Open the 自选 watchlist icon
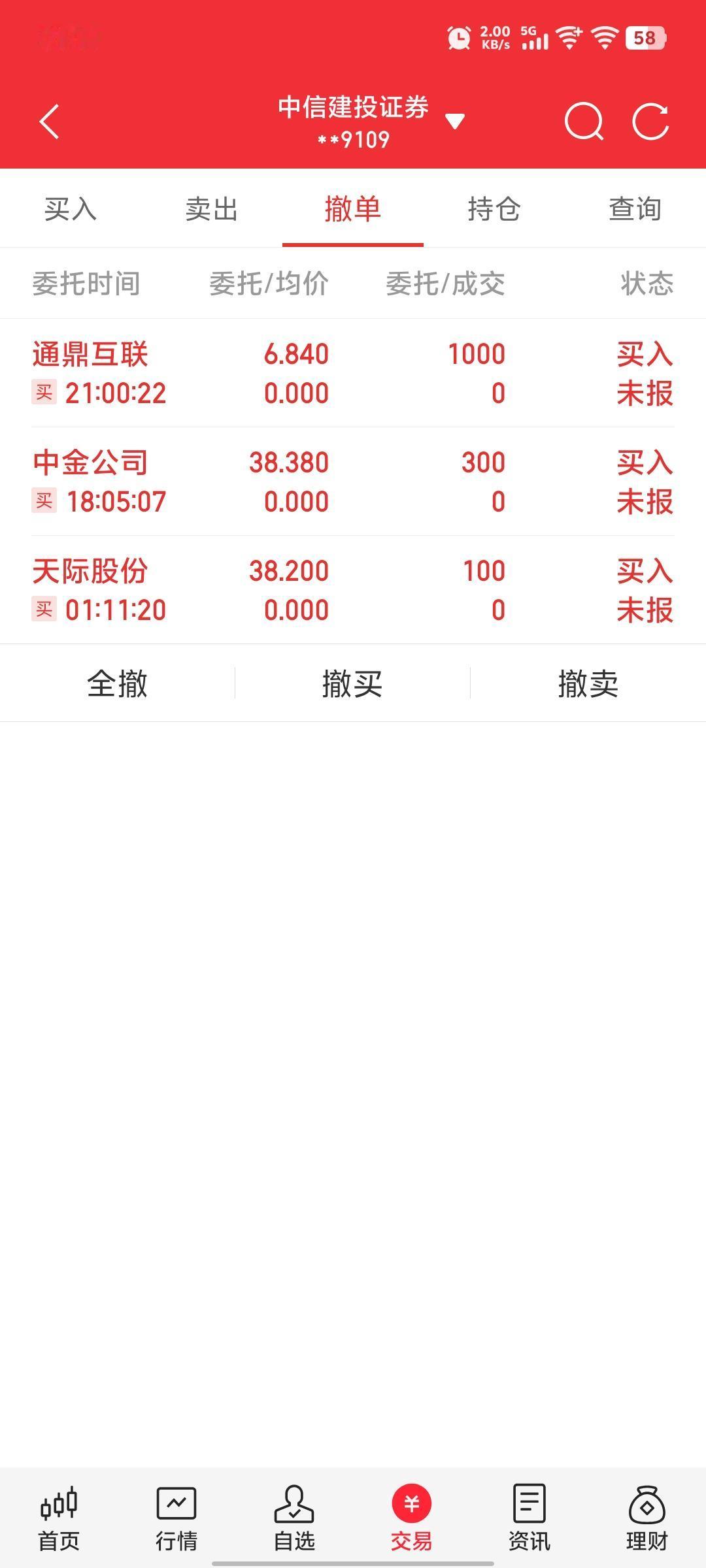Viewport: 706px width, 1568px height. coord(294,1516)
